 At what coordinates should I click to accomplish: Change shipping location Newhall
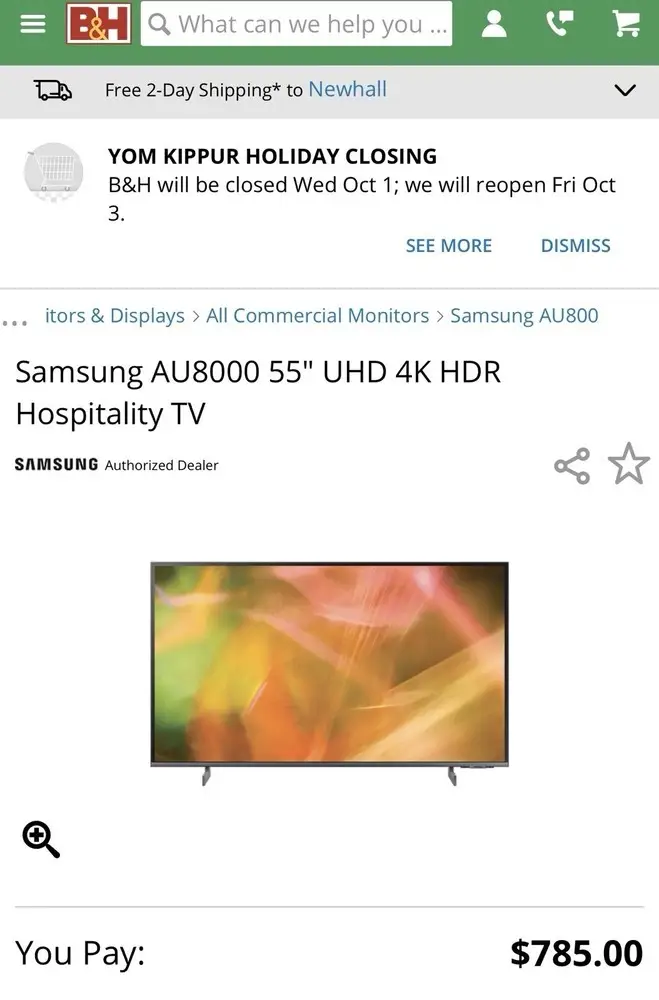pos(347,89)
